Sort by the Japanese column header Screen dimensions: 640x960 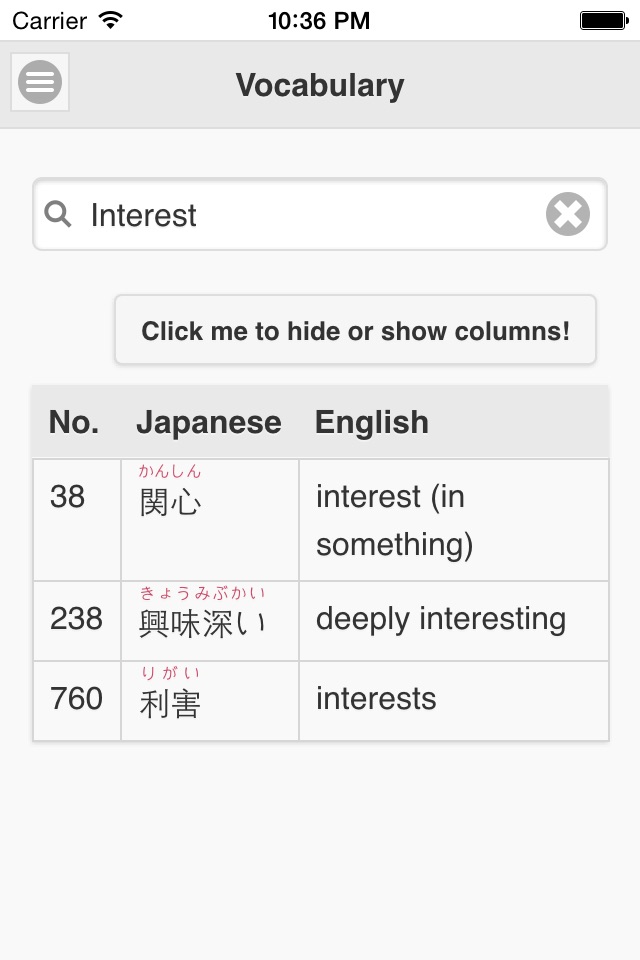(208, 422)
